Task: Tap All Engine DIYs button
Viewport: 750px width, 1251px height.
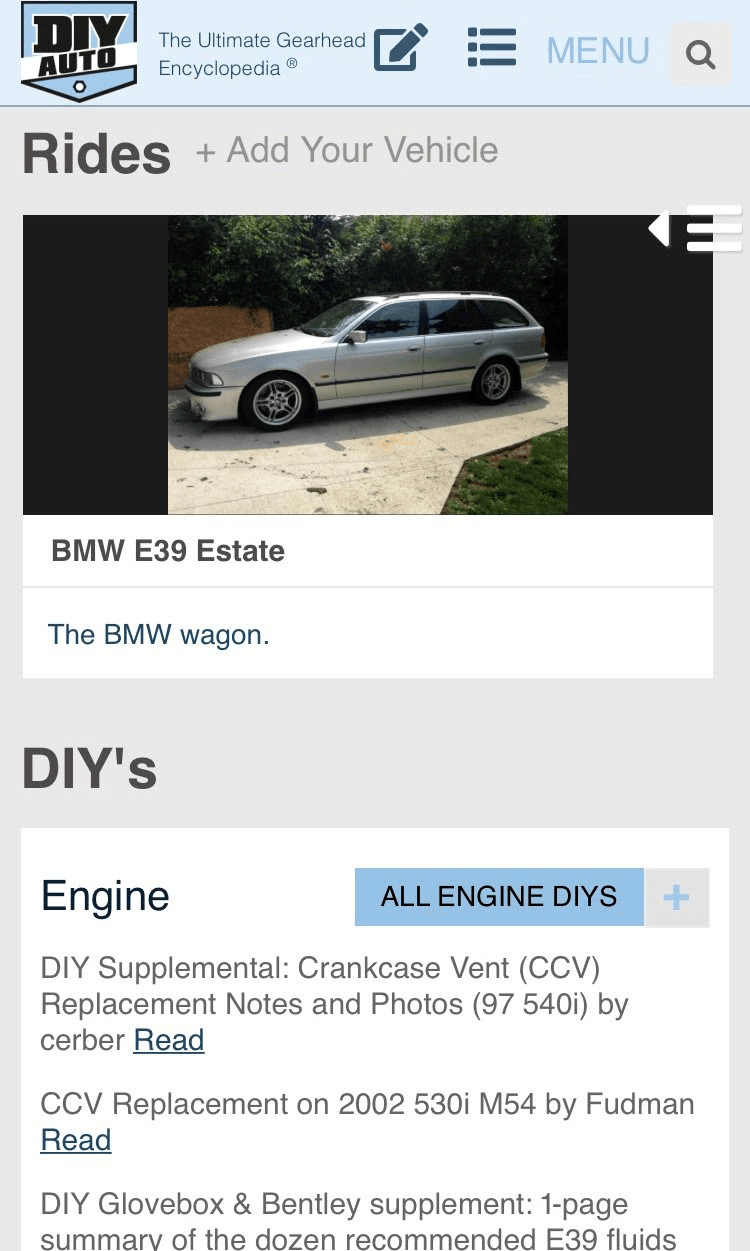Action: click(499, 897)
